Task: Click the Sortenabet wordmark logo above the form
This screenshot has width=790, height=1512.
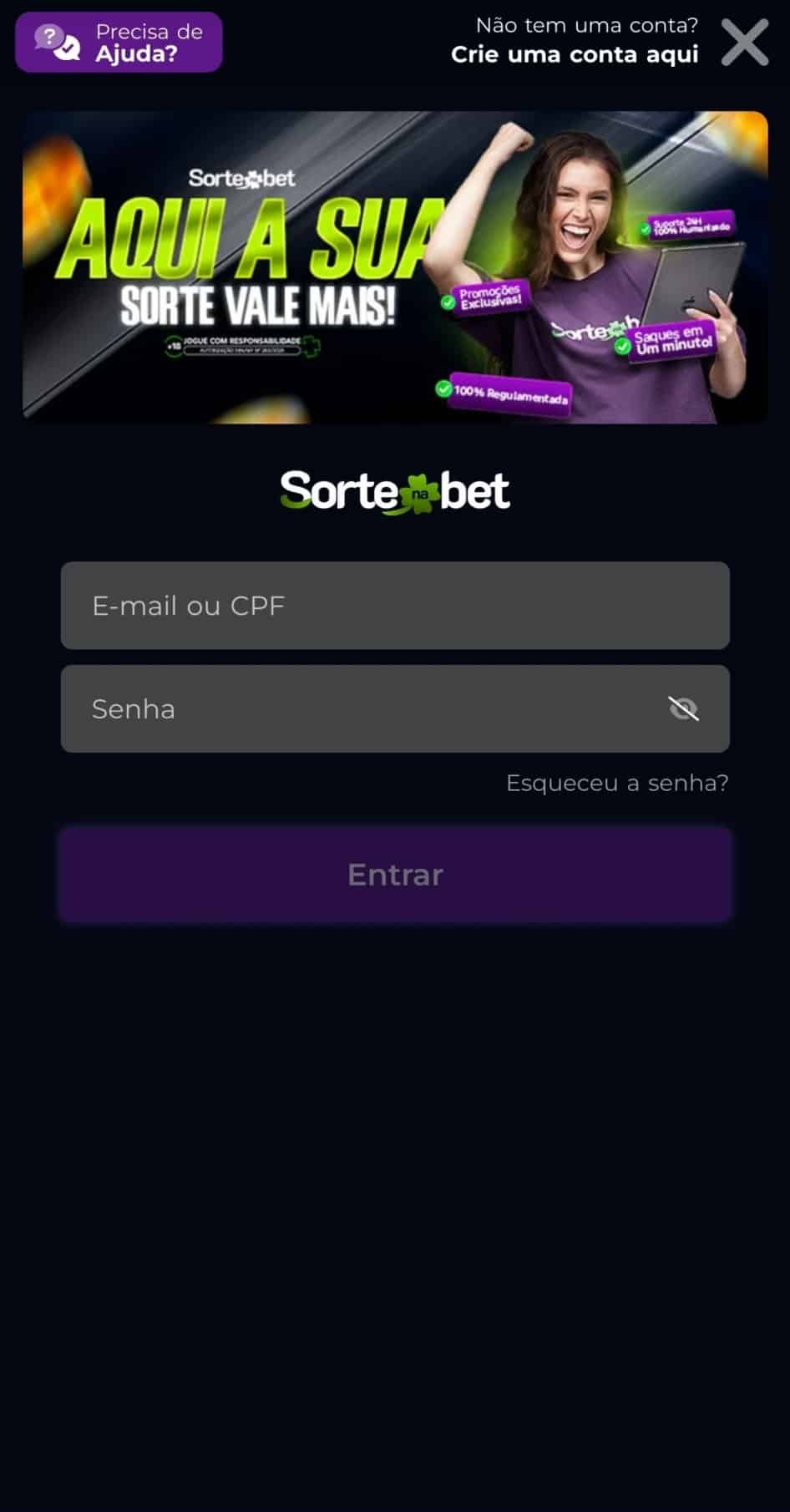Action: point(395,490)
